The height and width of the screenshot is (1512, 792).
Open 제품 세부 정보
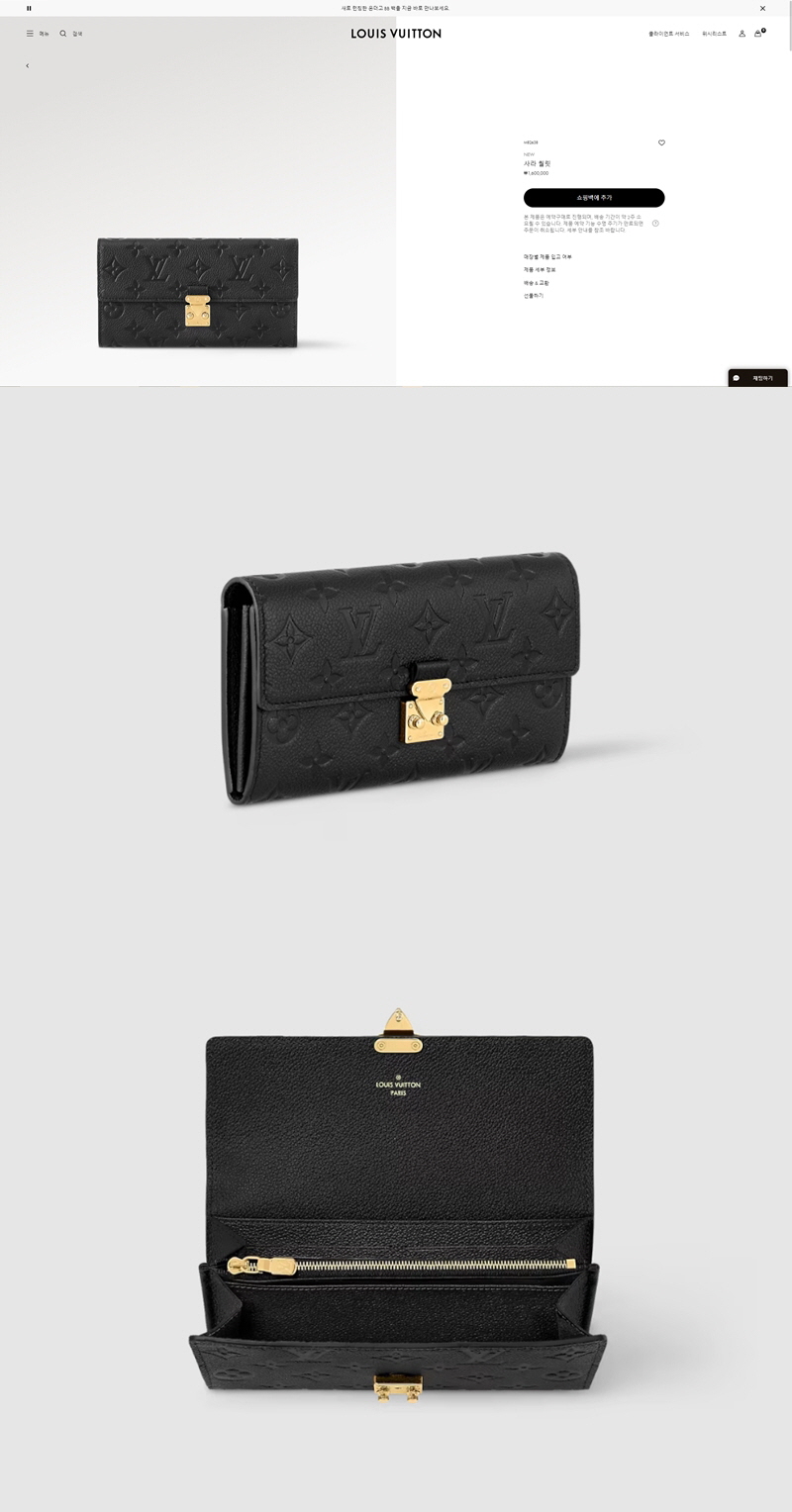(540, 270)
